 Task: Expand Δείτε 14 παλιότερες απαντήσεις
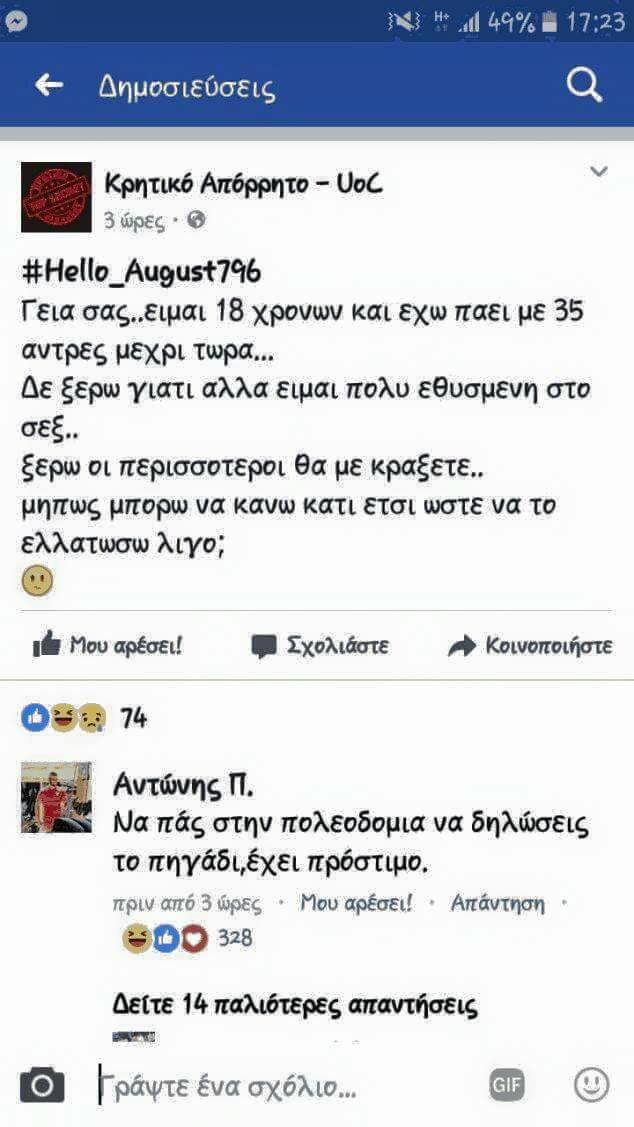click(296, 1005)
